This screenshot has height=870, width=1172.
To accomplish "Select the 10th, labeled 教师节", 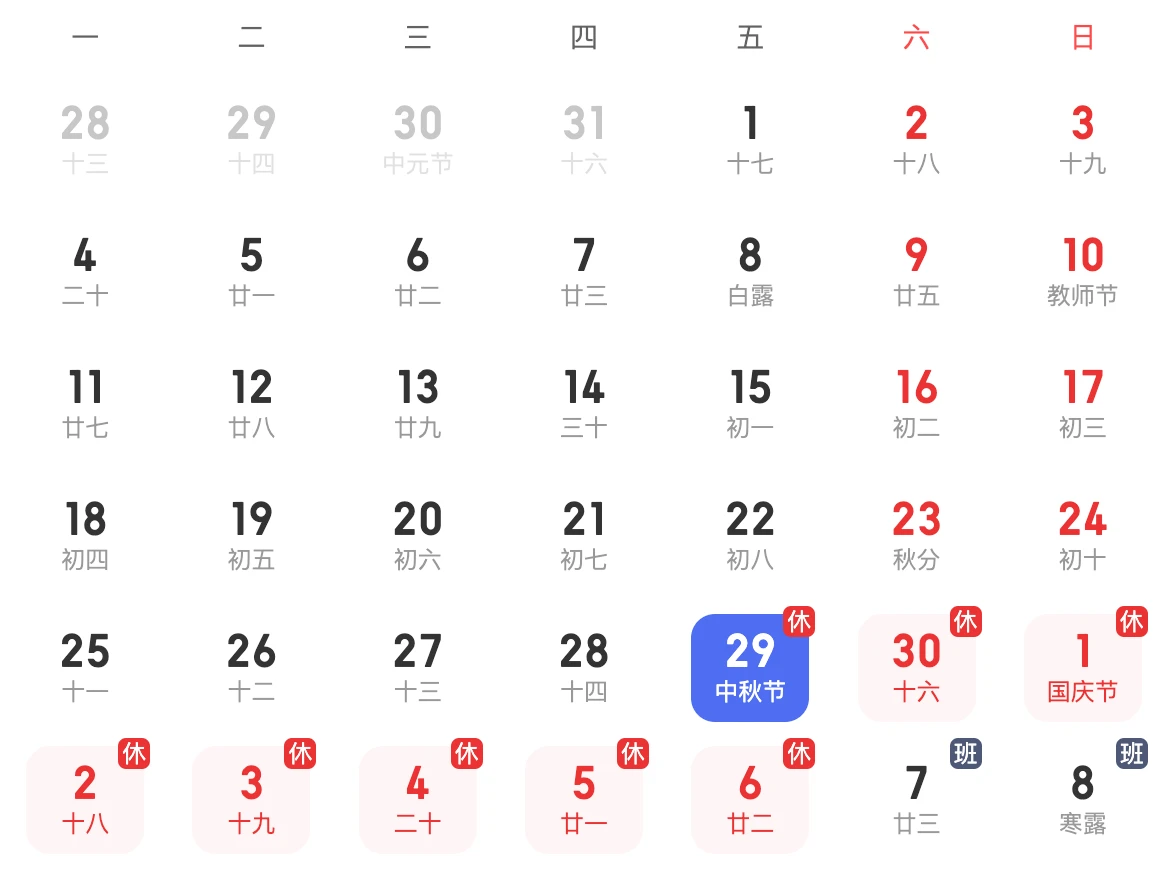I will click(1082, 271).
